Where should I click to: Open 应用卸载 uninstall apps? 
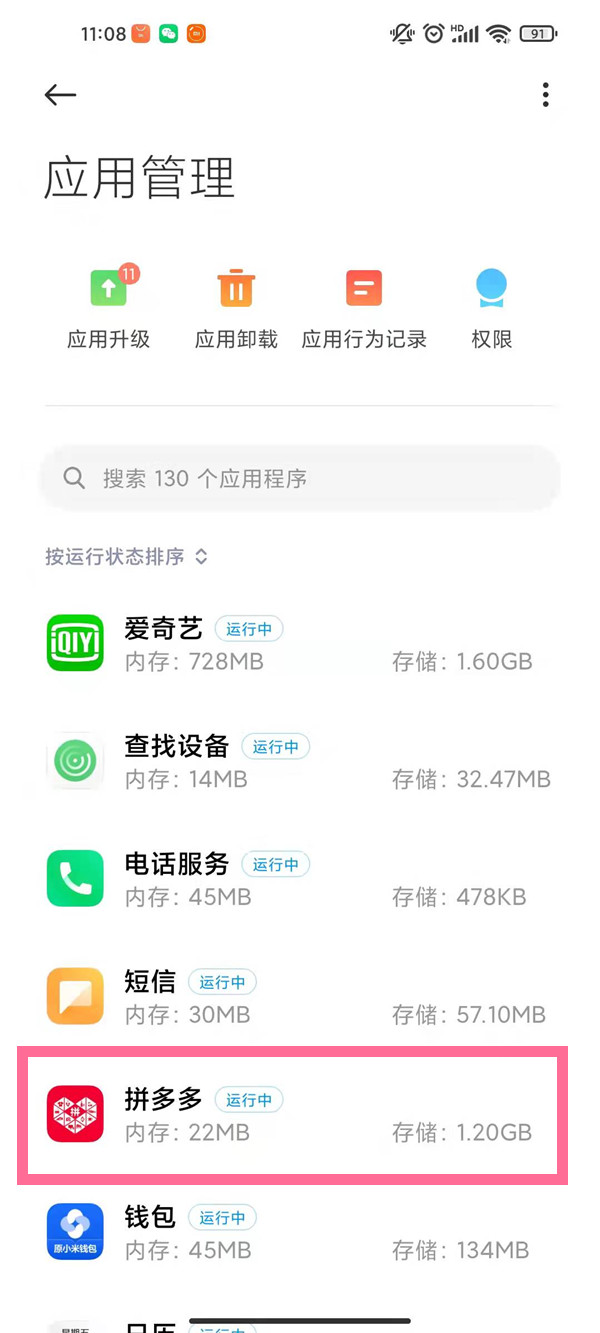click(x=236, y=308)
